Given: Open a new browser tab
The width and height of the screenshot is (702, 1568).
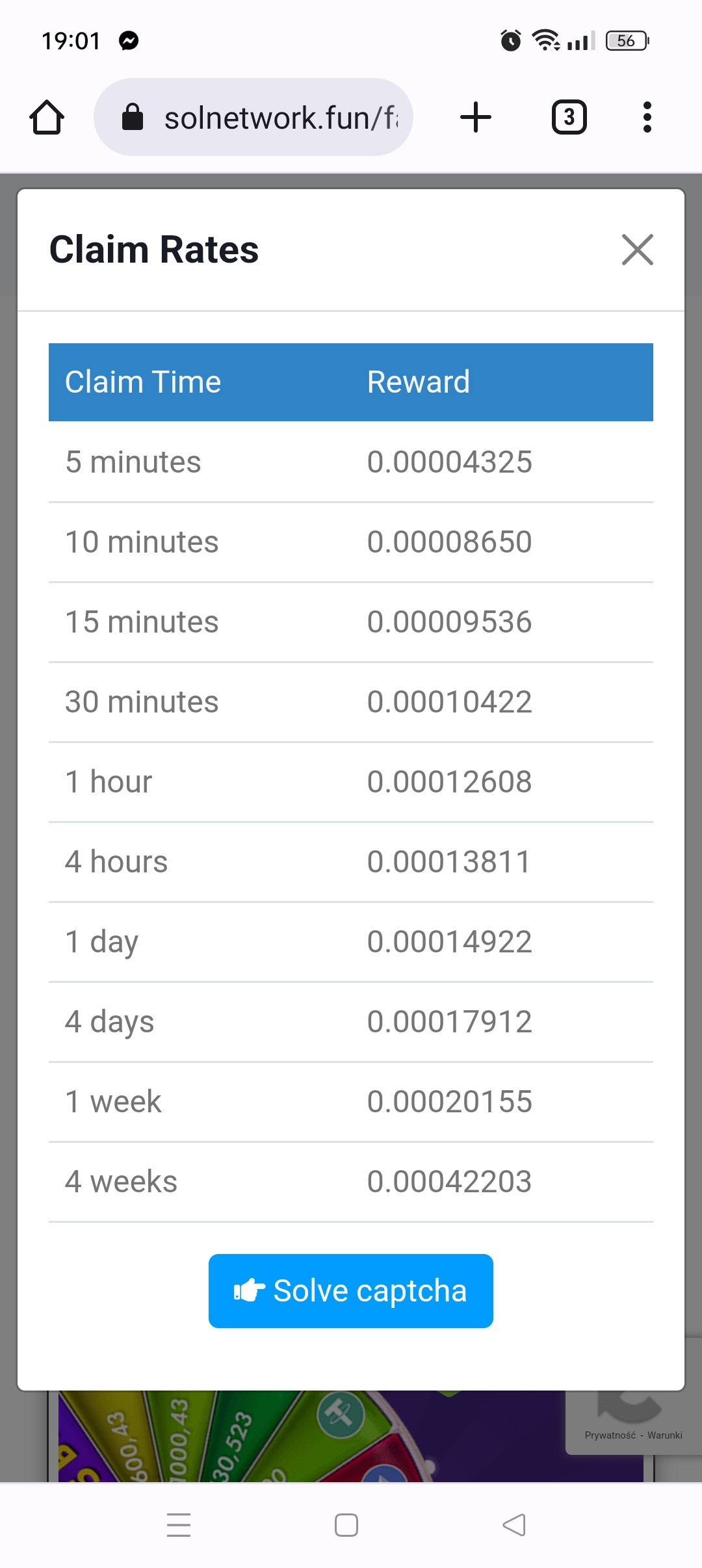Looking at the screenshot, I should (x=476, y=117).
